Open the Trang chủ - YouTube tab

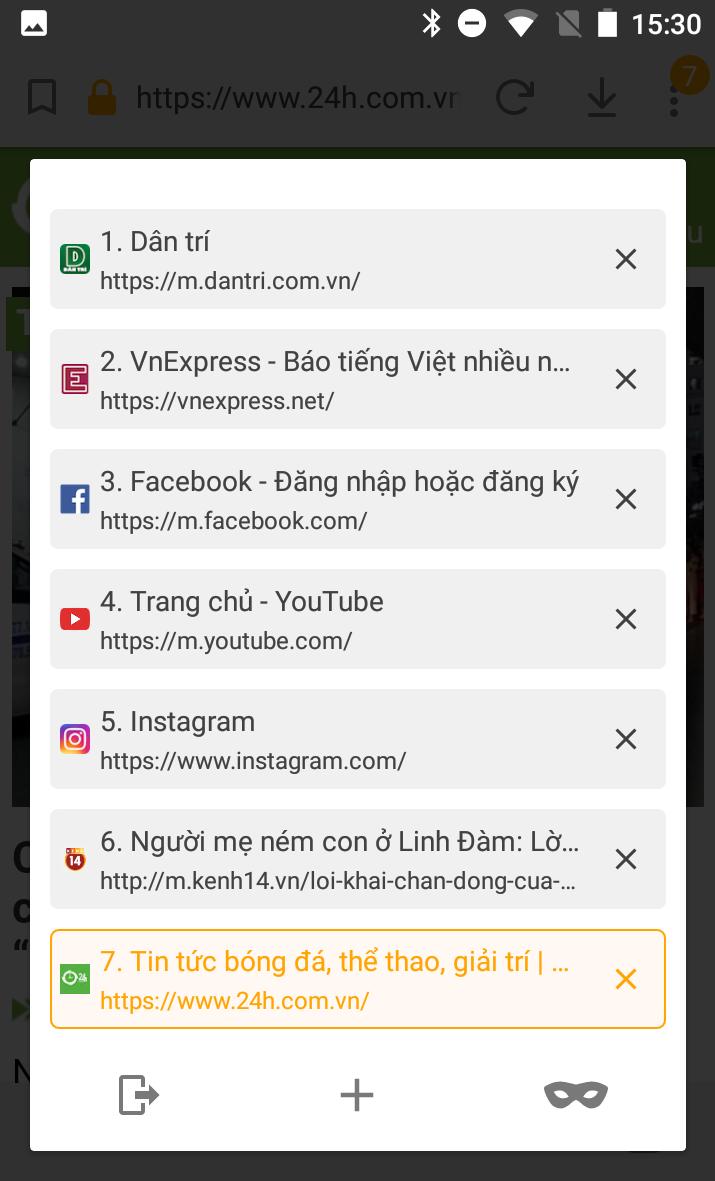(x=330, y=619)
